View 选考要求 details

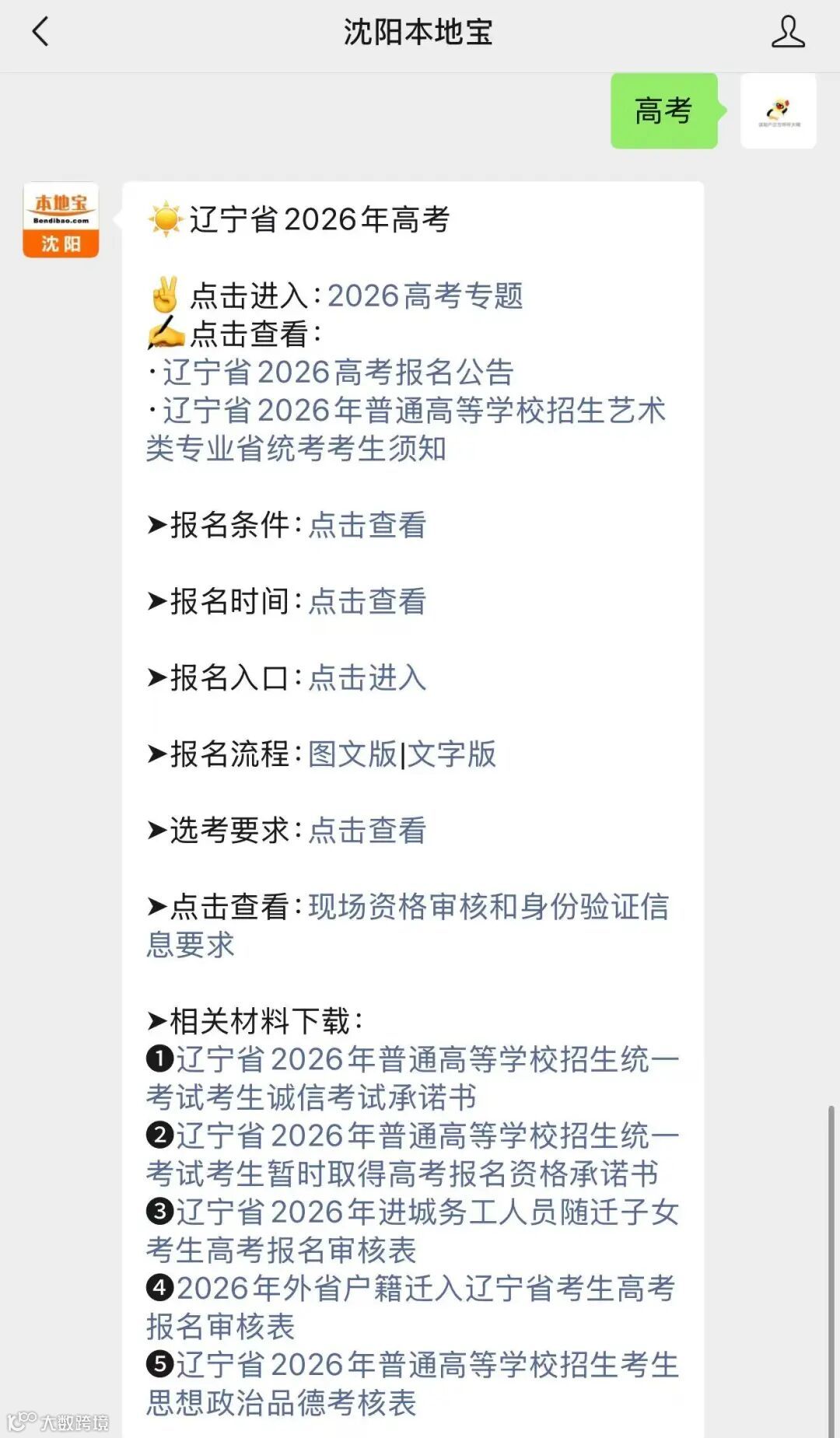367,832
